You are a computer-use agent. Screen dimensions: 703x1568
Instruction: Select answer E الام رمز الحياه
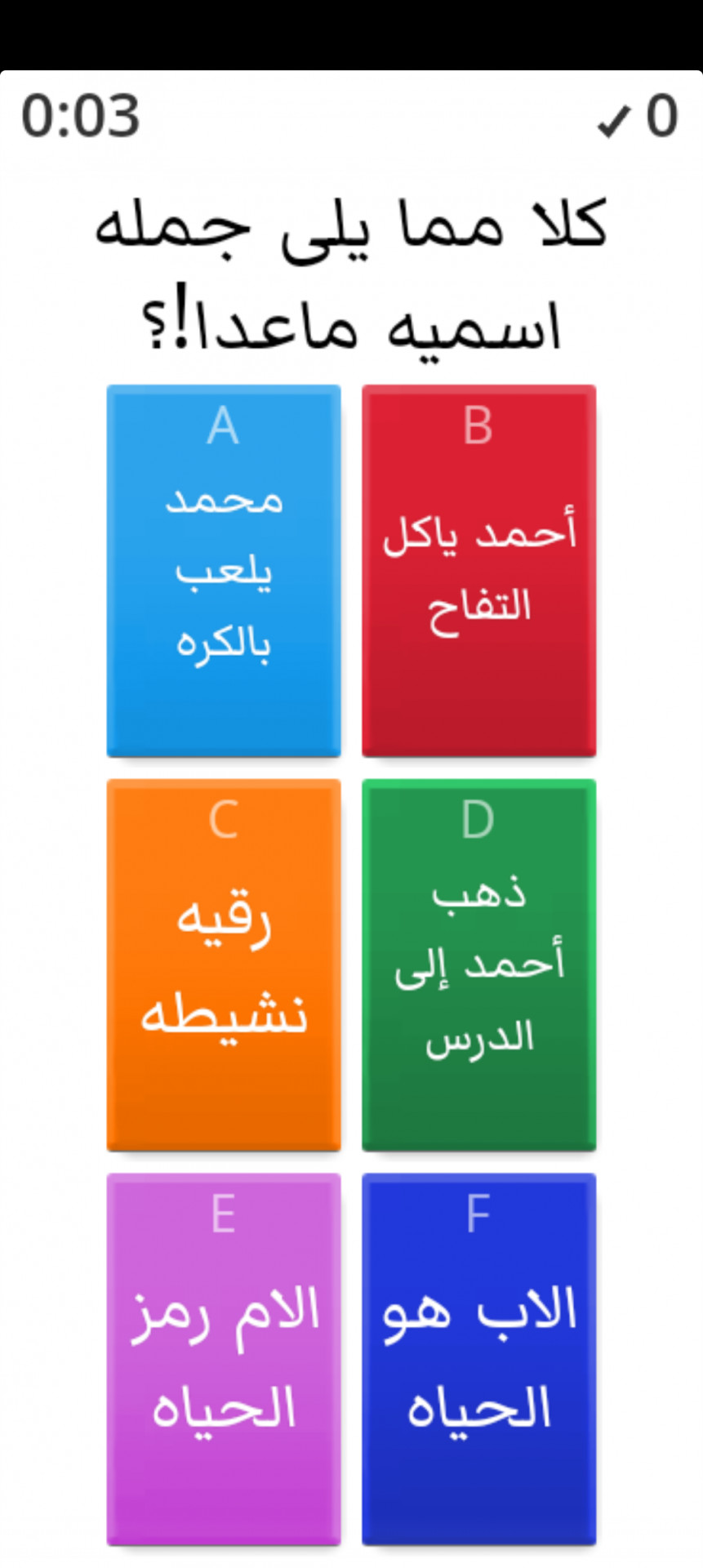click(x=224, y=1360)
